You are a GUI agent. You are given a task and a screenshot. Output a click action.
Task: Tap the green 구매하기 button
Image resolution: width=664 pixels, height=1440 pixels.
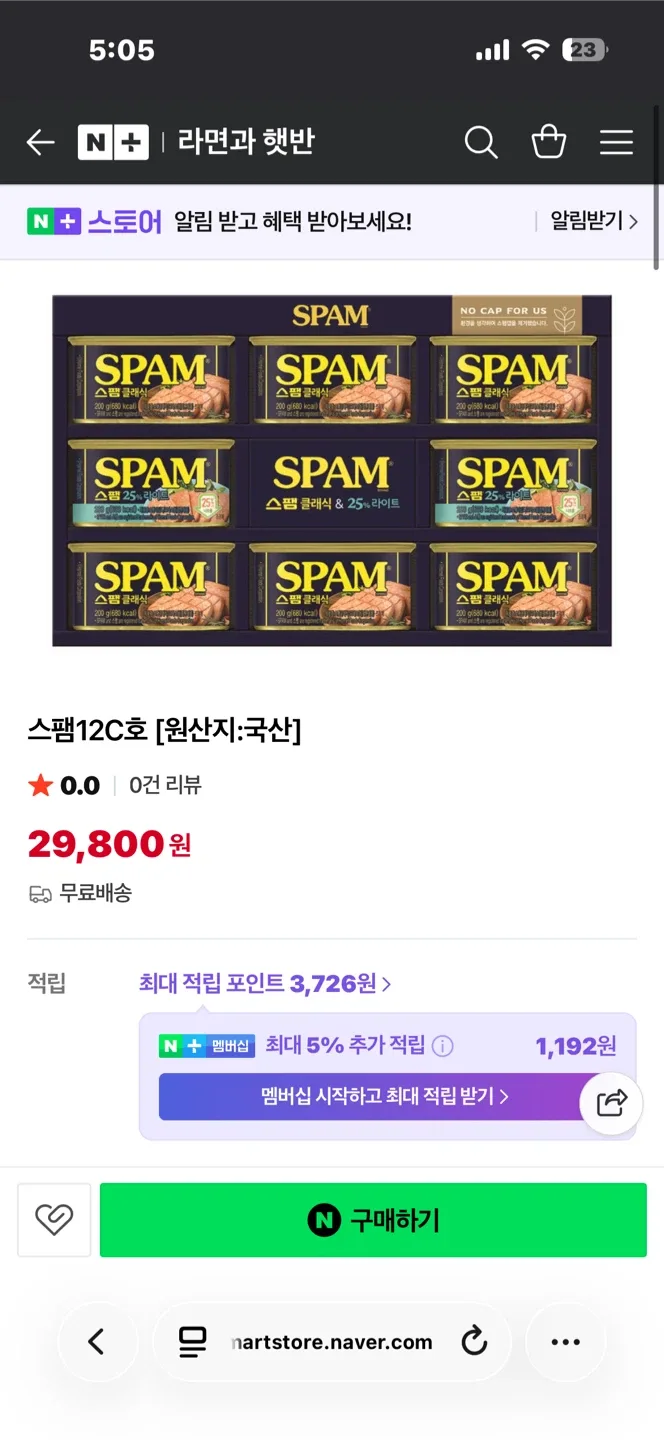[373, 1220]
